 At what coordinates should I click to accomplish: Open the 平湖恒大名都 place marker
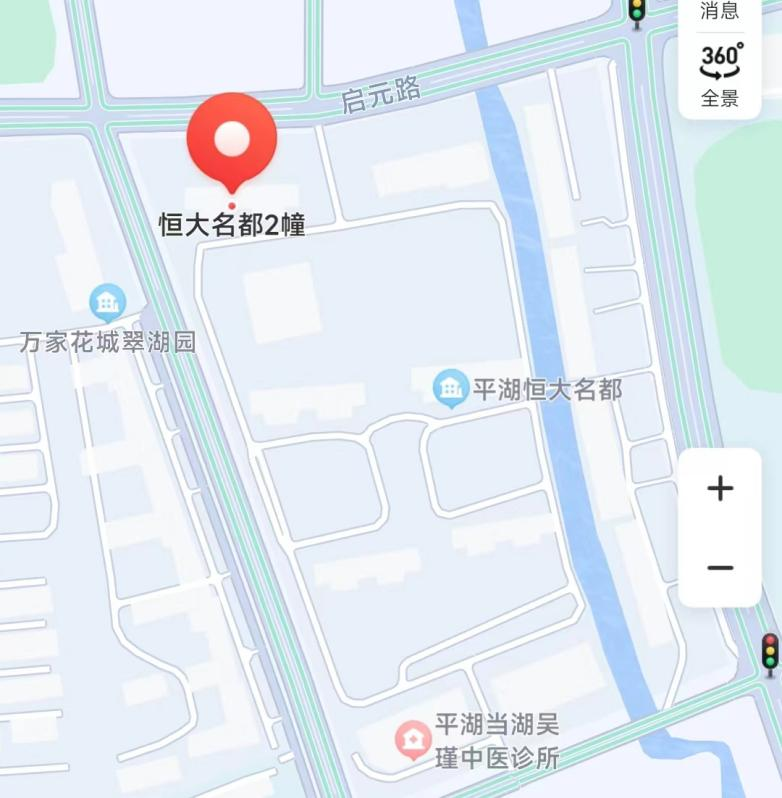(x=451, y=388)
